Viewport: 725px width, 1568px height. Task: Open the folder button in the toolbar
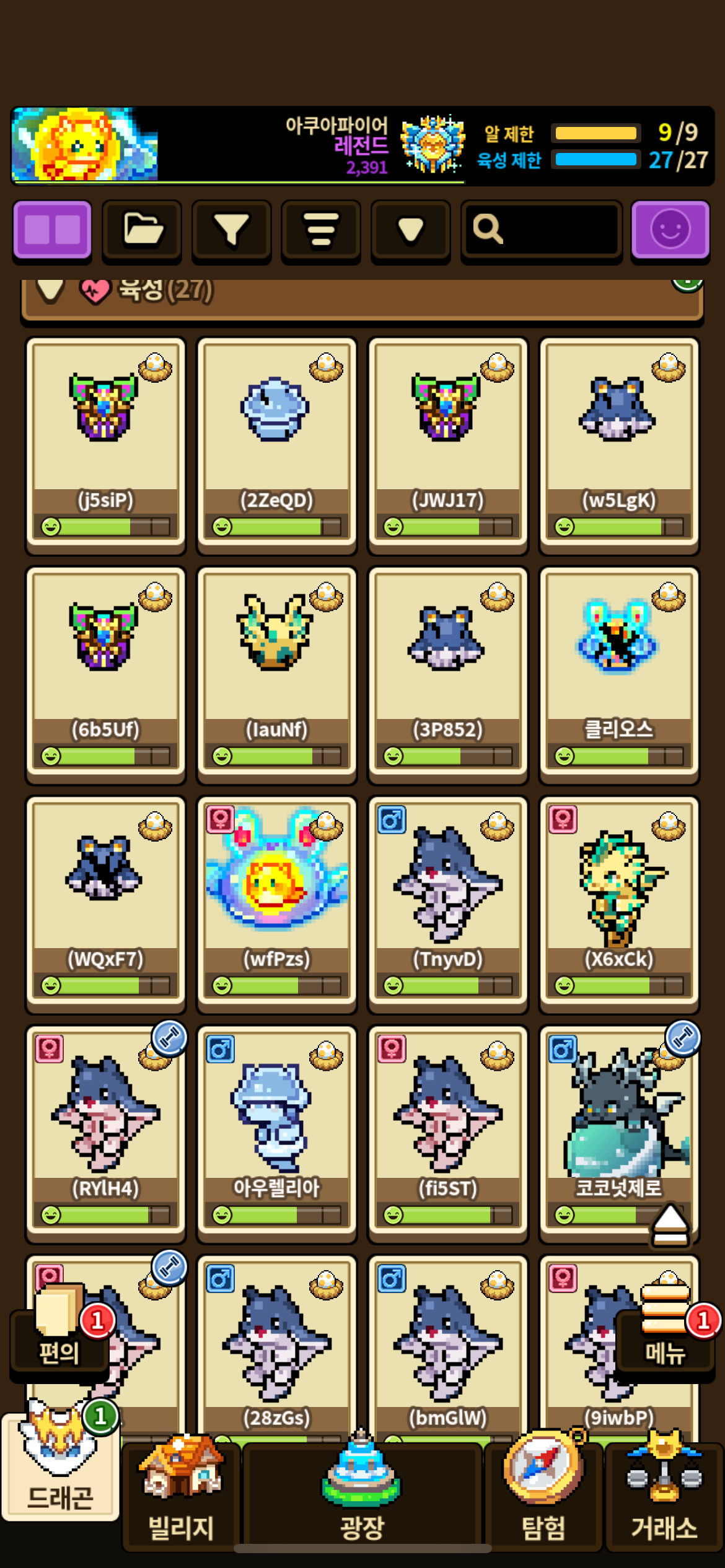pos(142,229)
